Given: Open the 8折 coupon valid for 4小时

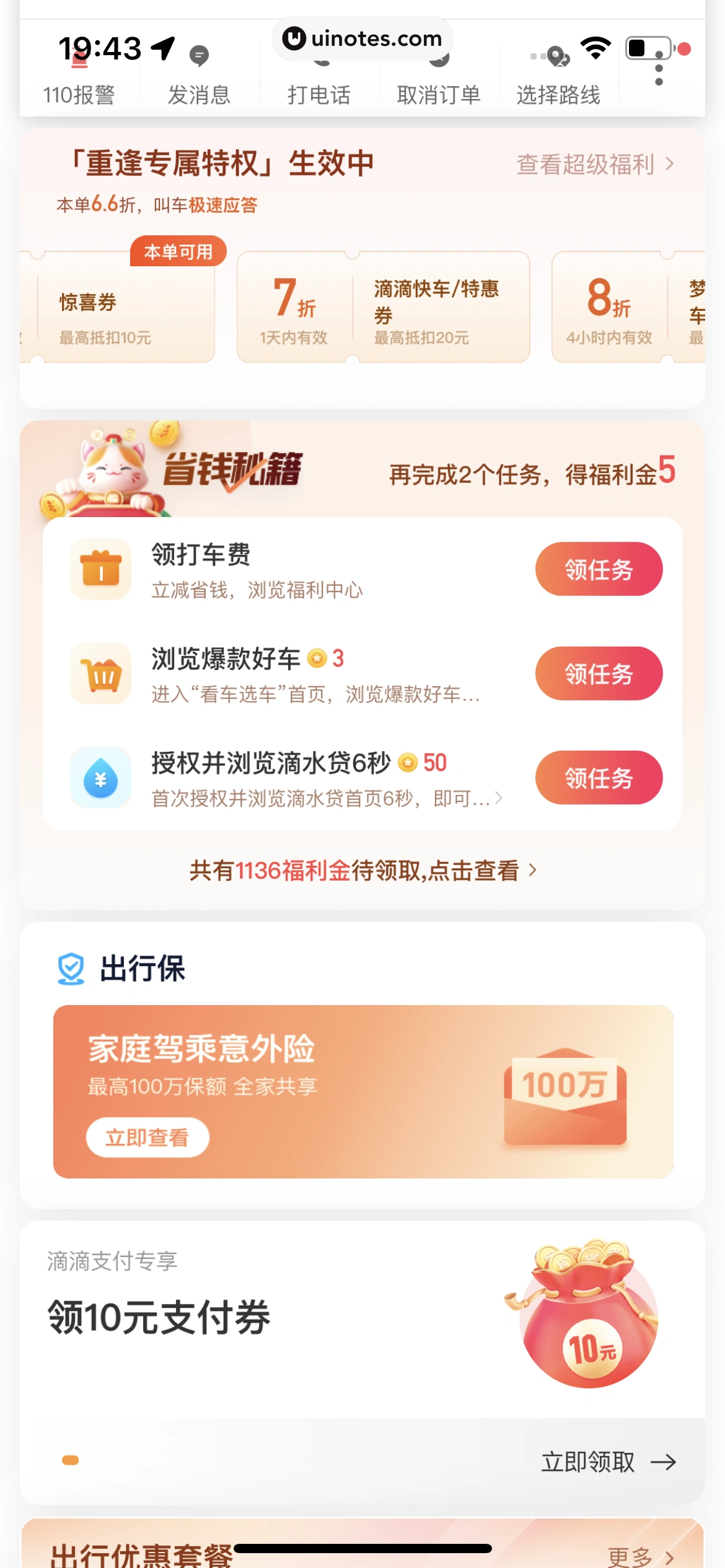Looking at the screenshot, I should tap(626, 308).
